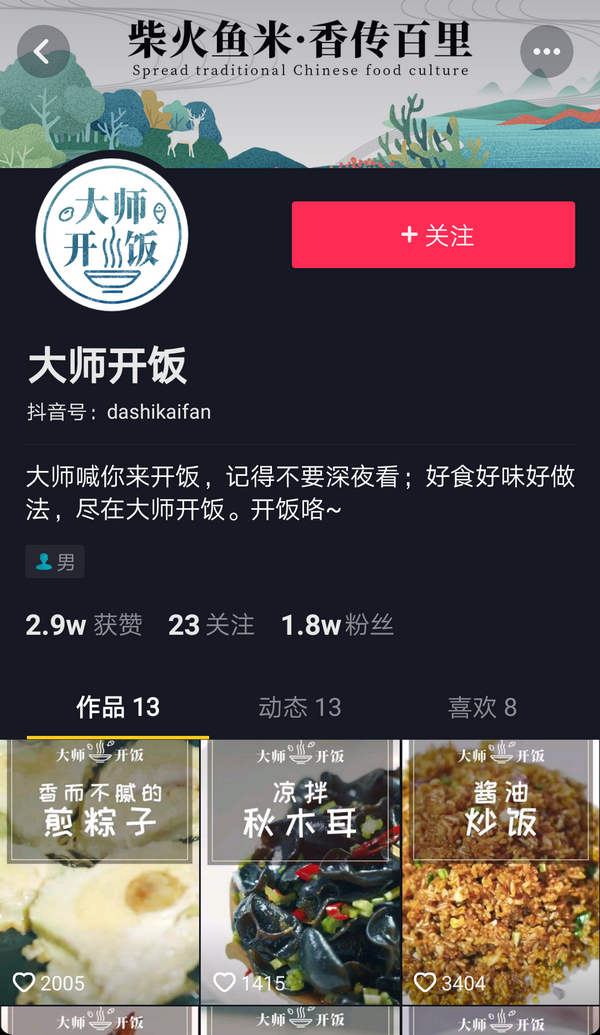Screen dimensions: 600x1035
Task: Switch to the 作品 13 tab
Action: coord(118,708)
